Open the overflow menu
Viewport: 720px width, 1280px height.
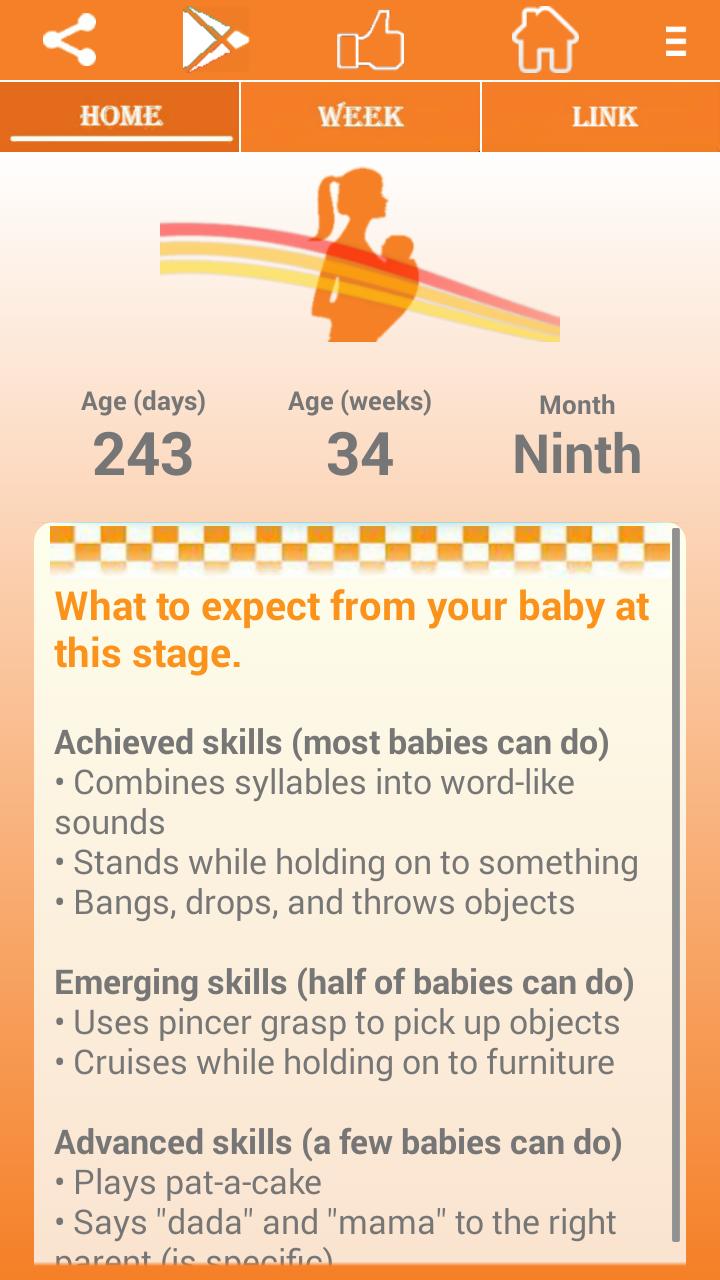coord(676,41)
